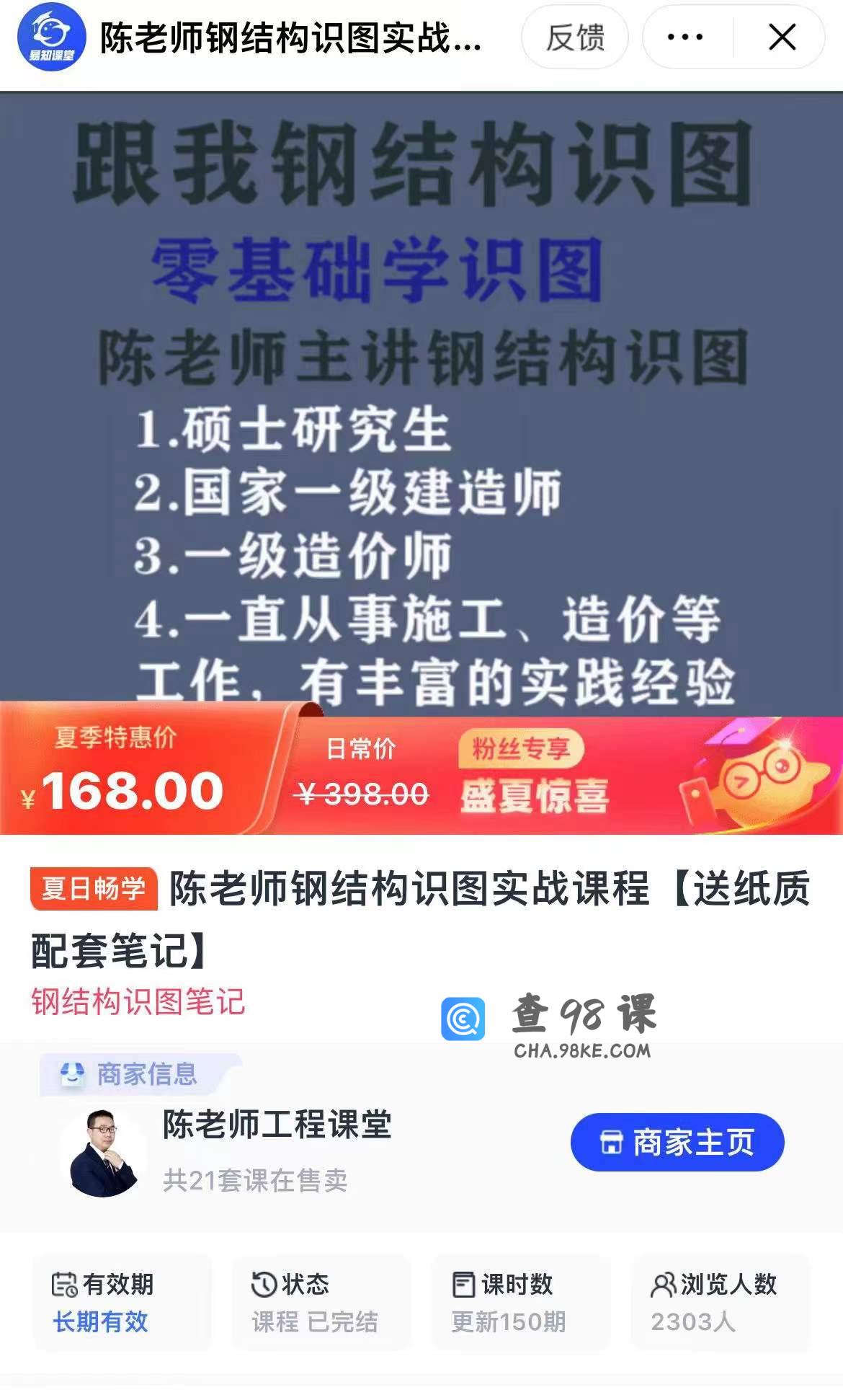
Task: Close the mini program with X
Action: 782,37
